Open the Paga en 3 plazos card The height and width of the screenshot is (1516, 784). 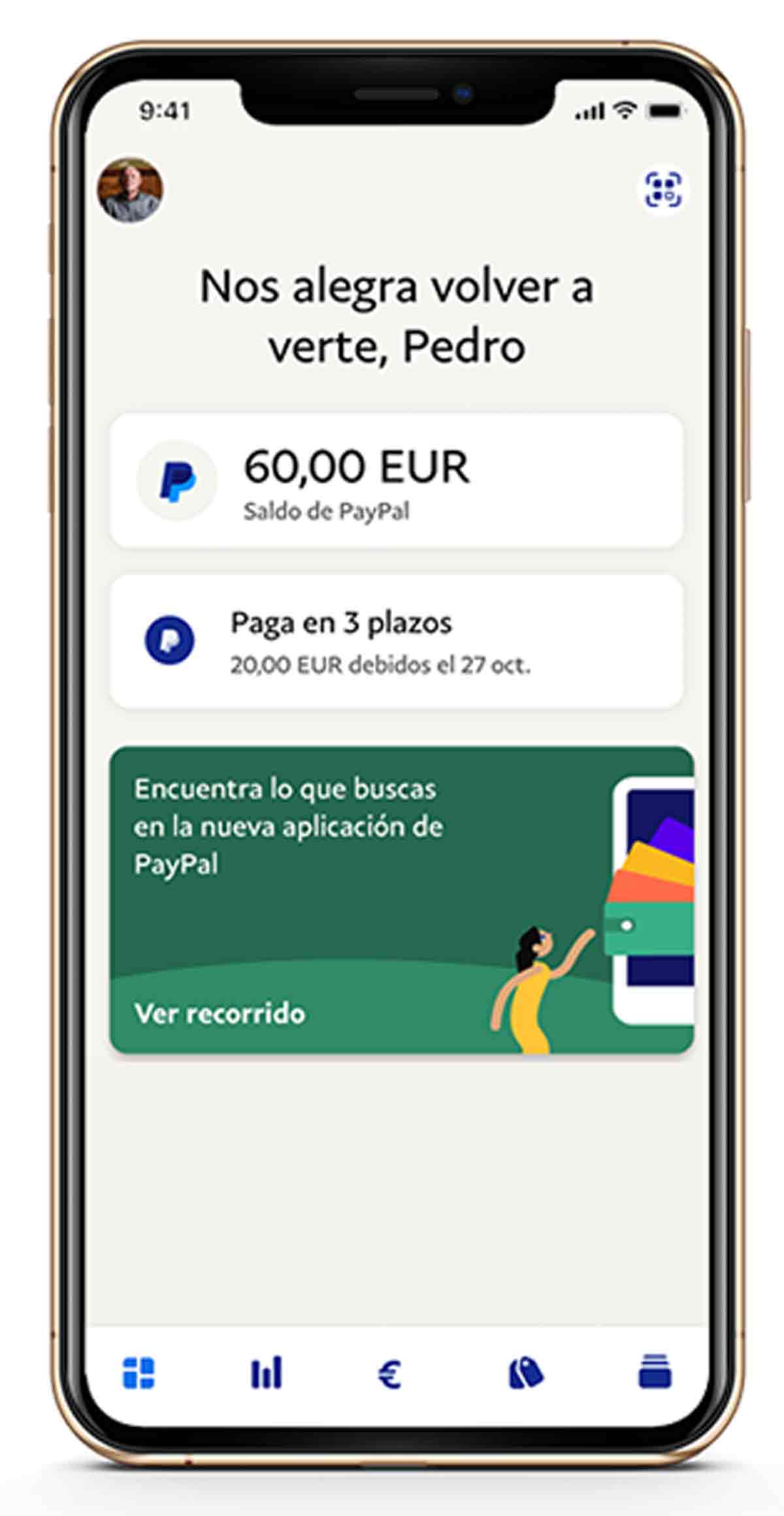(x=397, y=642)
